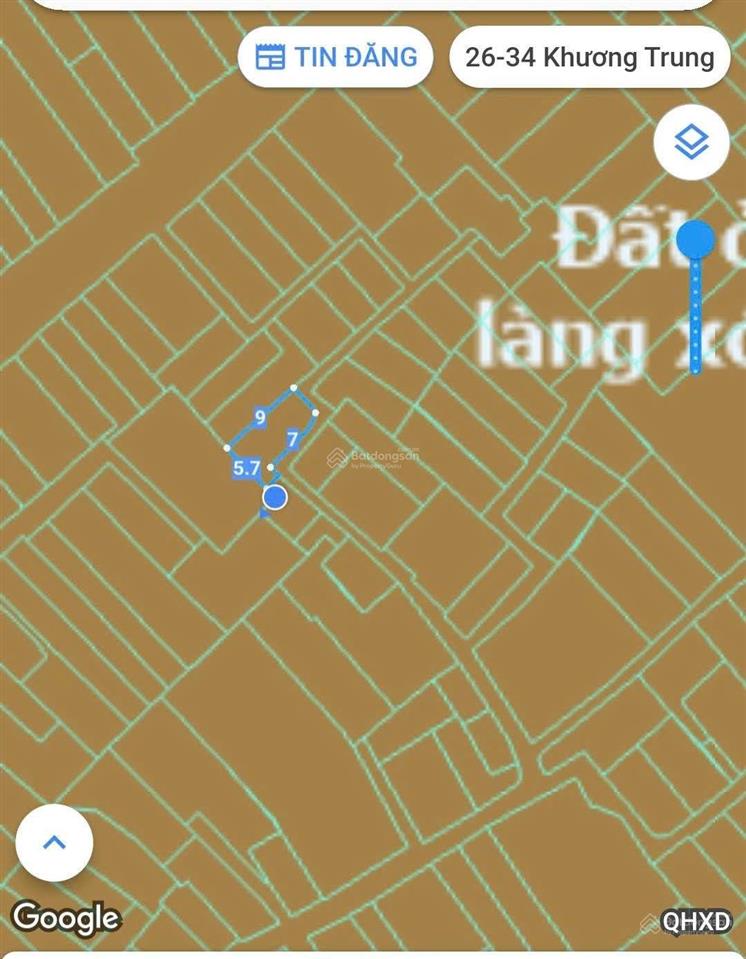Select the blue location marker on plot
This screenshot has width=746, height=959.
tap(274, 497)
